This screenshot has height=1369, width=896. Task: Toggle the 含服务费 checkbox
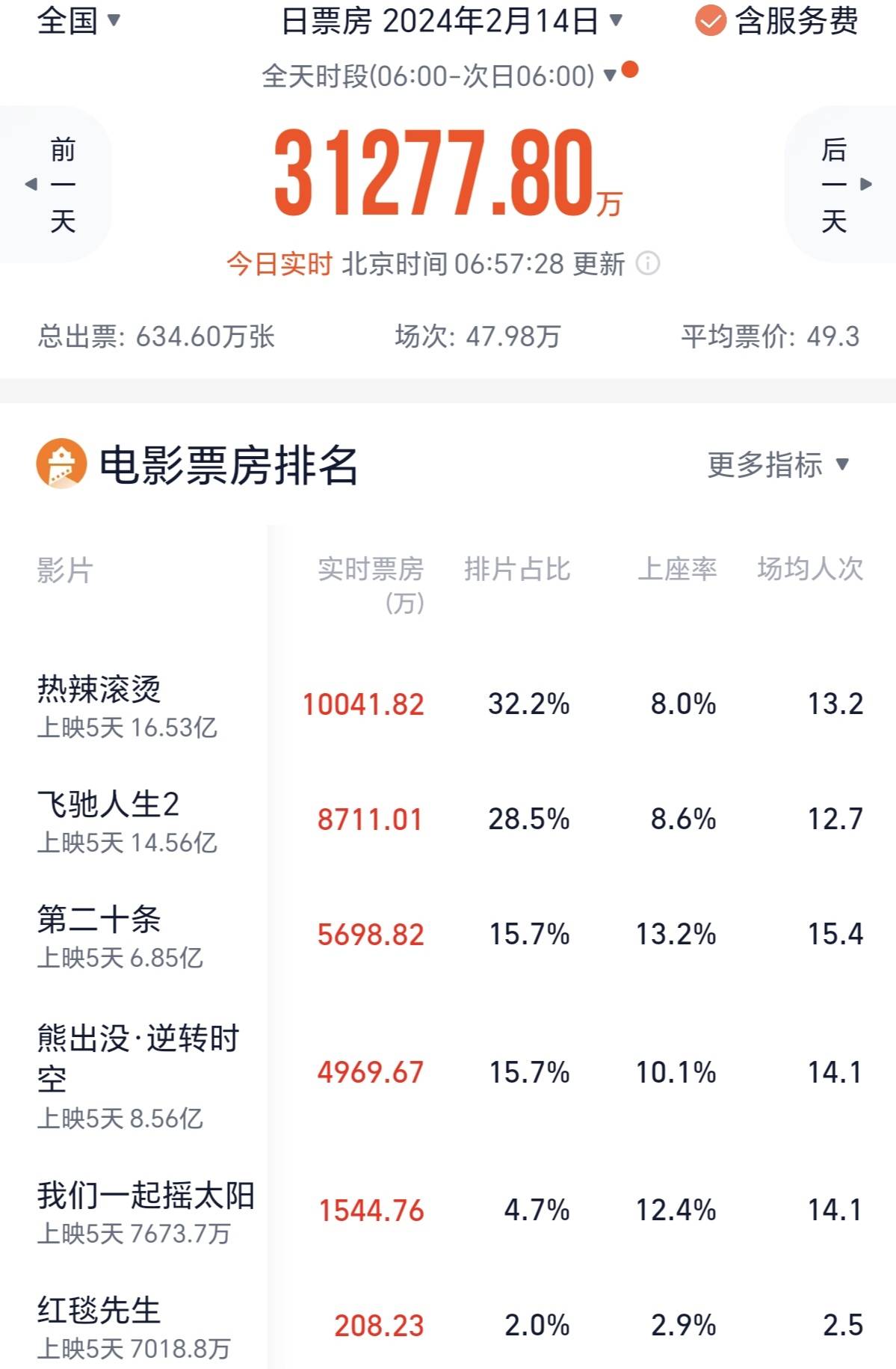click(x=710, y=21)
